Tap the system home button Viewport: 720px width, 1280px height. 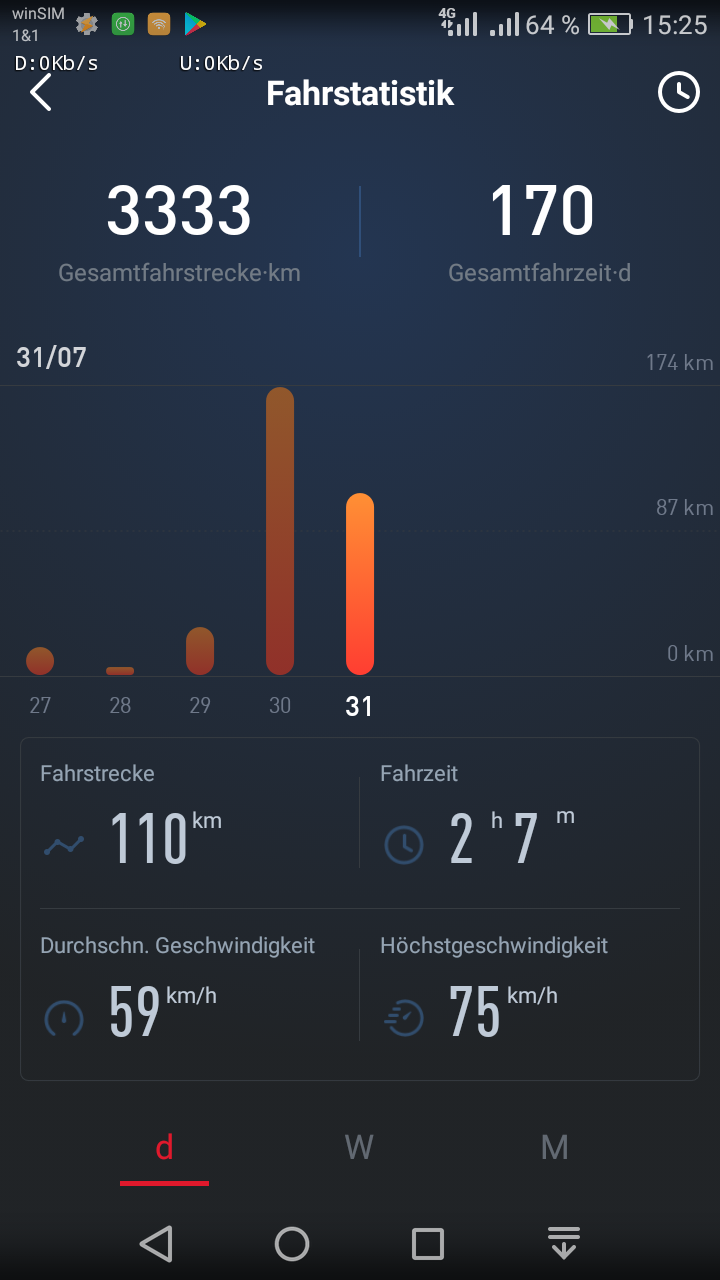[292, 1244]
